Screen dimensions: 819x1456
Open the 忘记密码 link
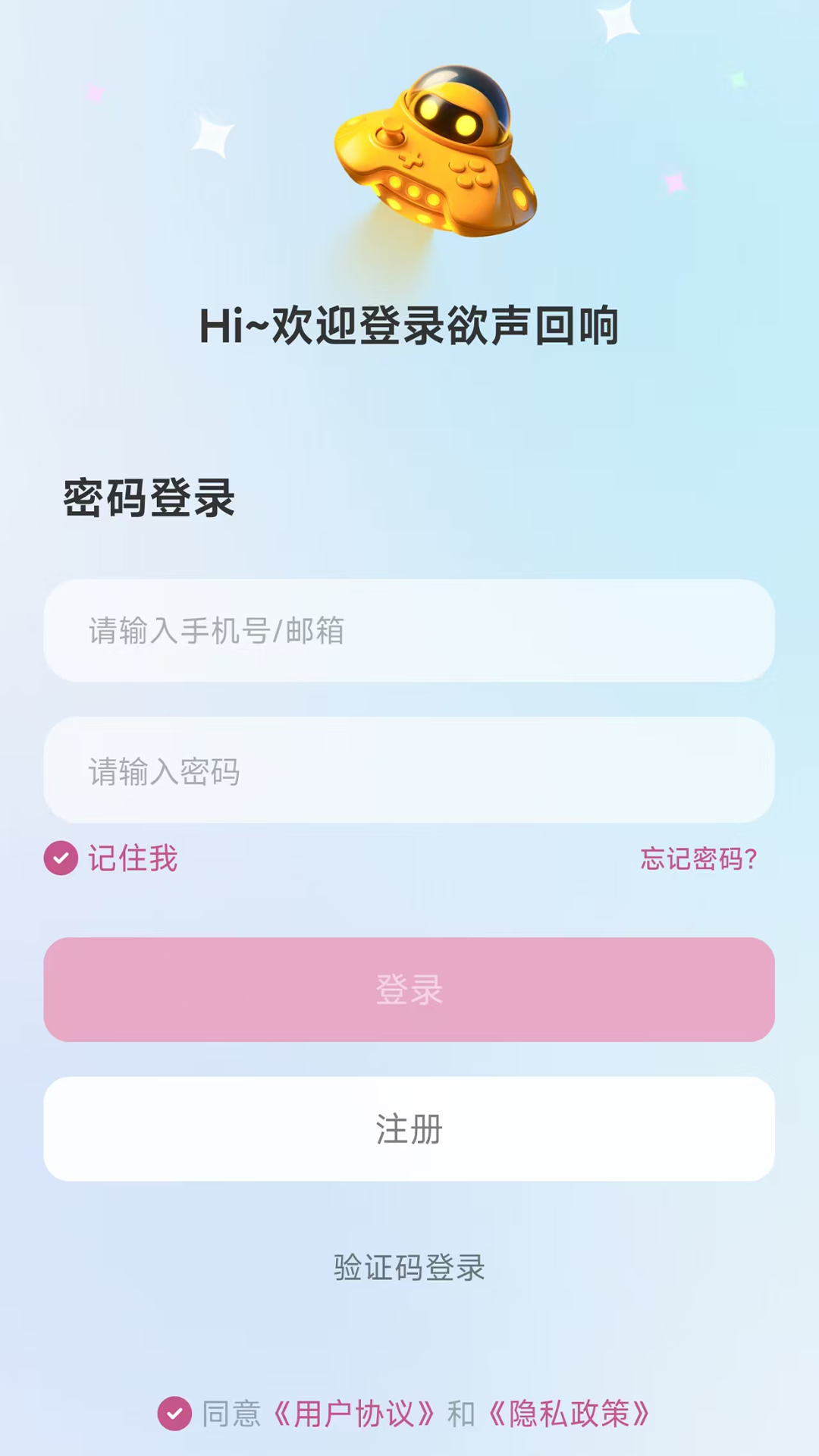click(x=698, y=859)
